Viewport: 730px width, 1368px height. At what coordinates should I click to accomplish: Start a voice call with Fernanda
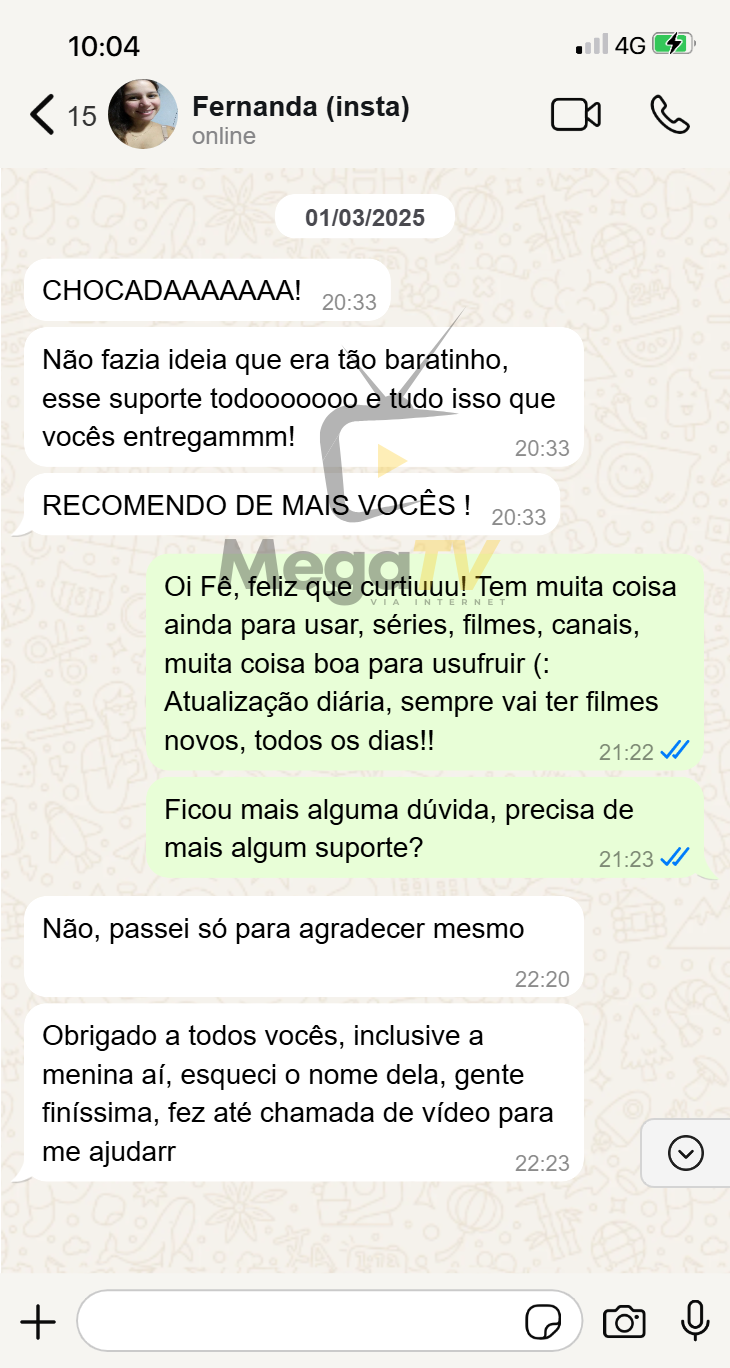tap(669, 115)
